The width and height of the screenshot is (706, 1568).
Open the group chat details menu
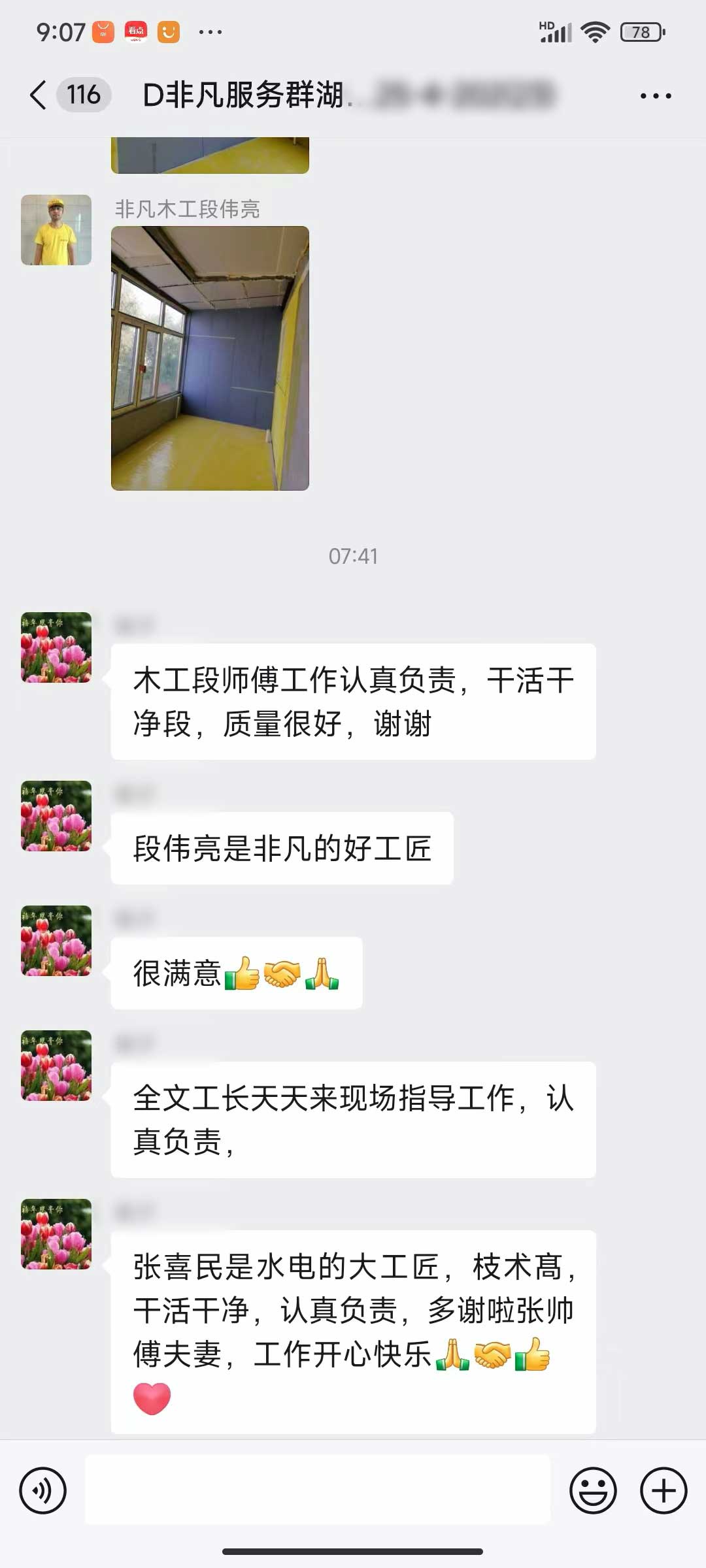coord(655,96)
